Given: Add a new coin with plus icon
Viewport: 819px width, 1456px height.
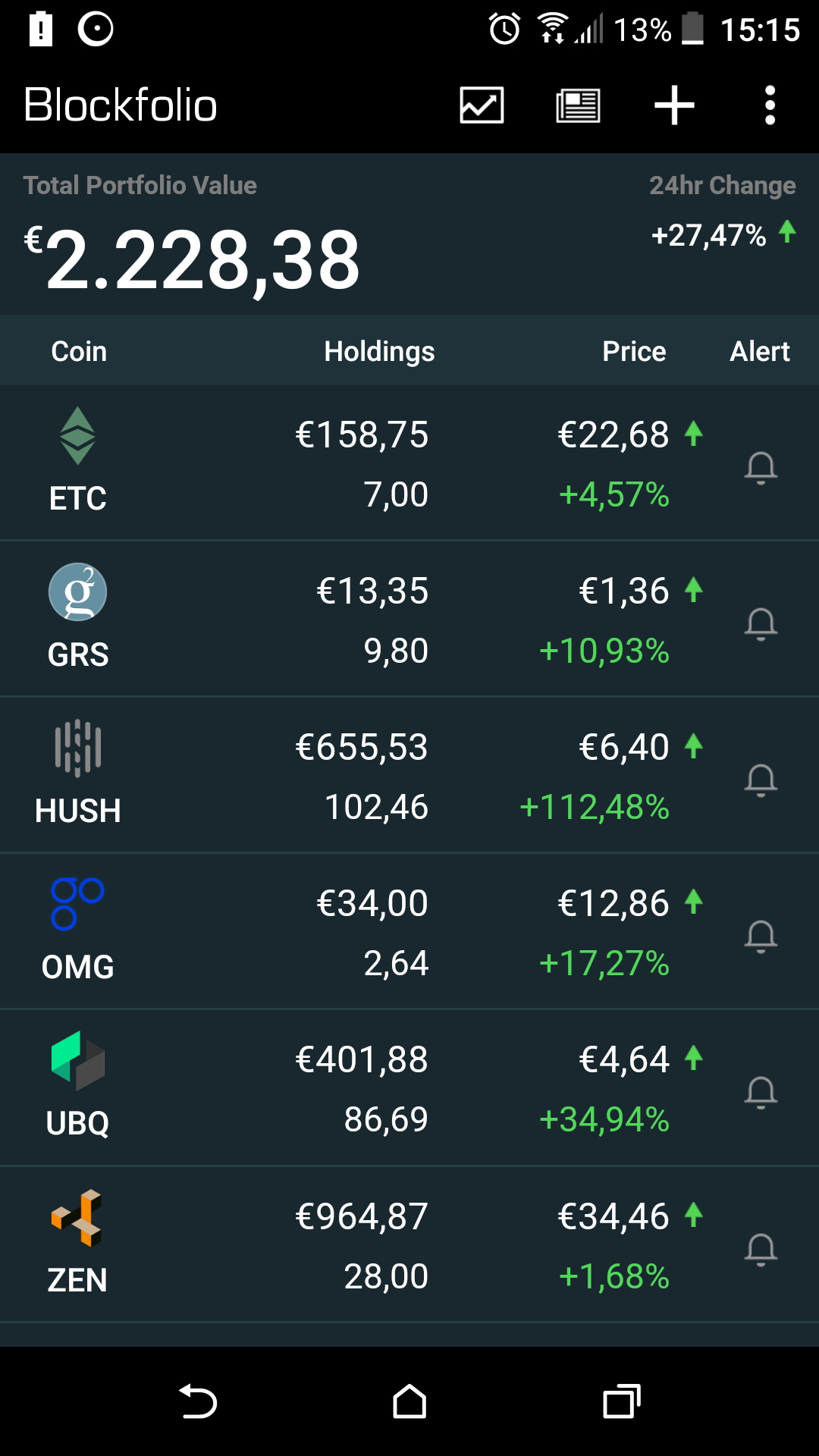Looking at the screenshot, I should pyautogui.click(x=674, y=105).
